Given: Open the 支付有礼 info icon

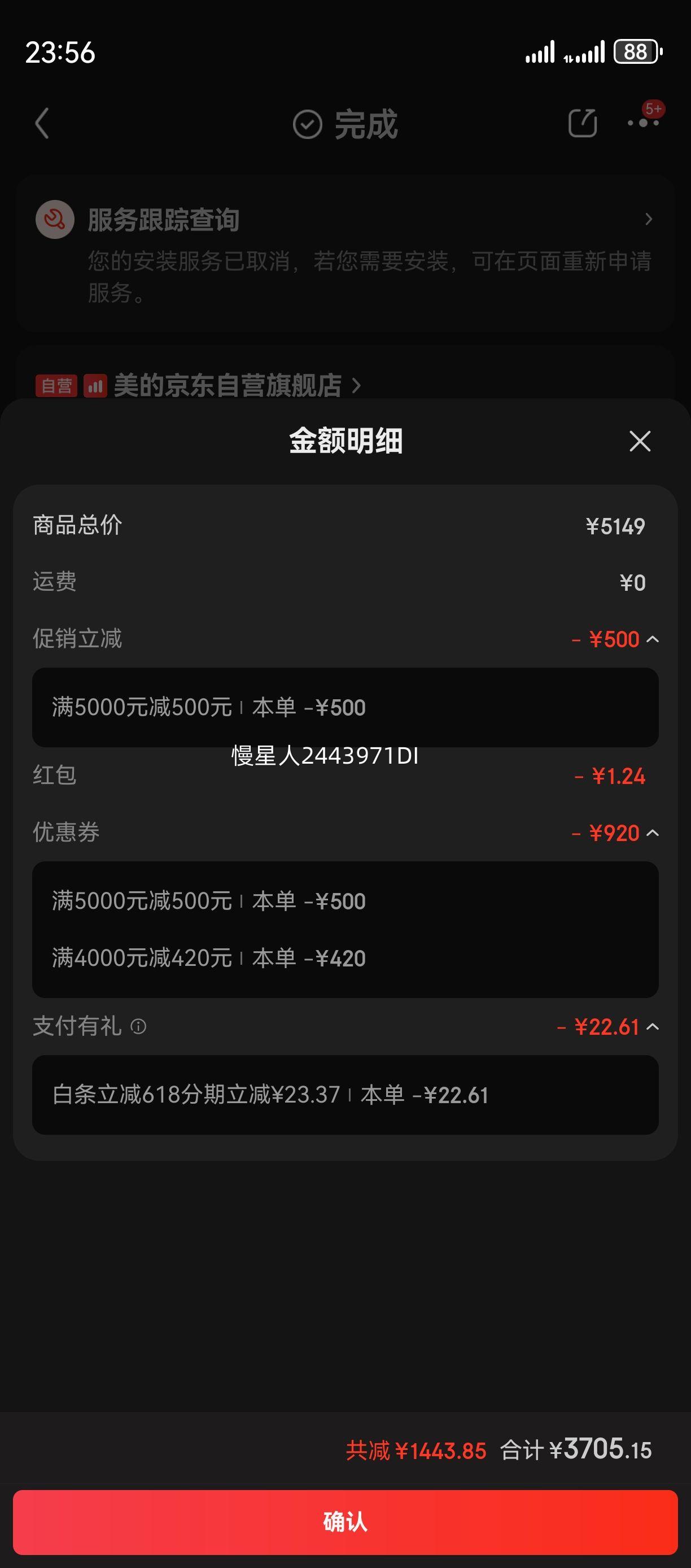Looking at the screenshot, I should (x=139, y=1027).
